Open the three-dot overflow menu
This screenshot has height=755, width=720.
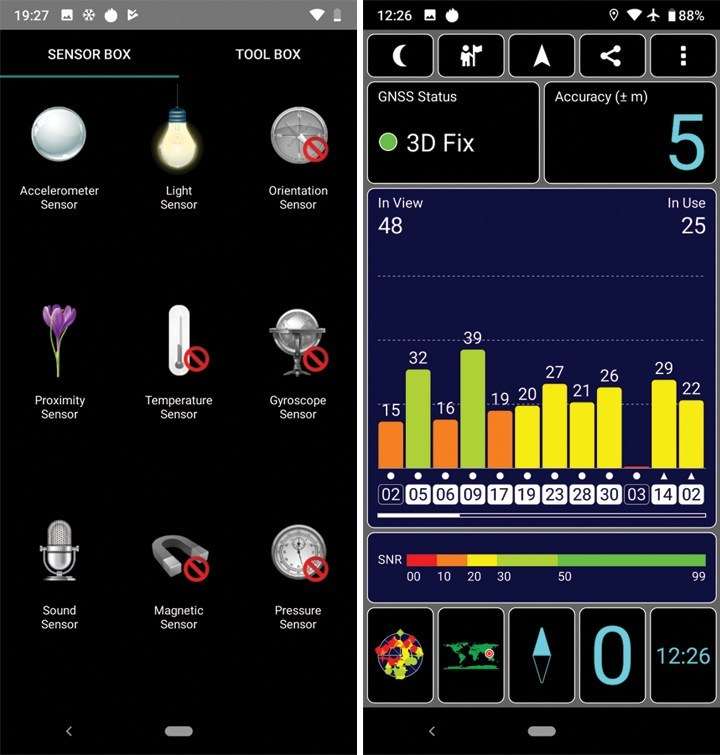[x=683, y=56]
